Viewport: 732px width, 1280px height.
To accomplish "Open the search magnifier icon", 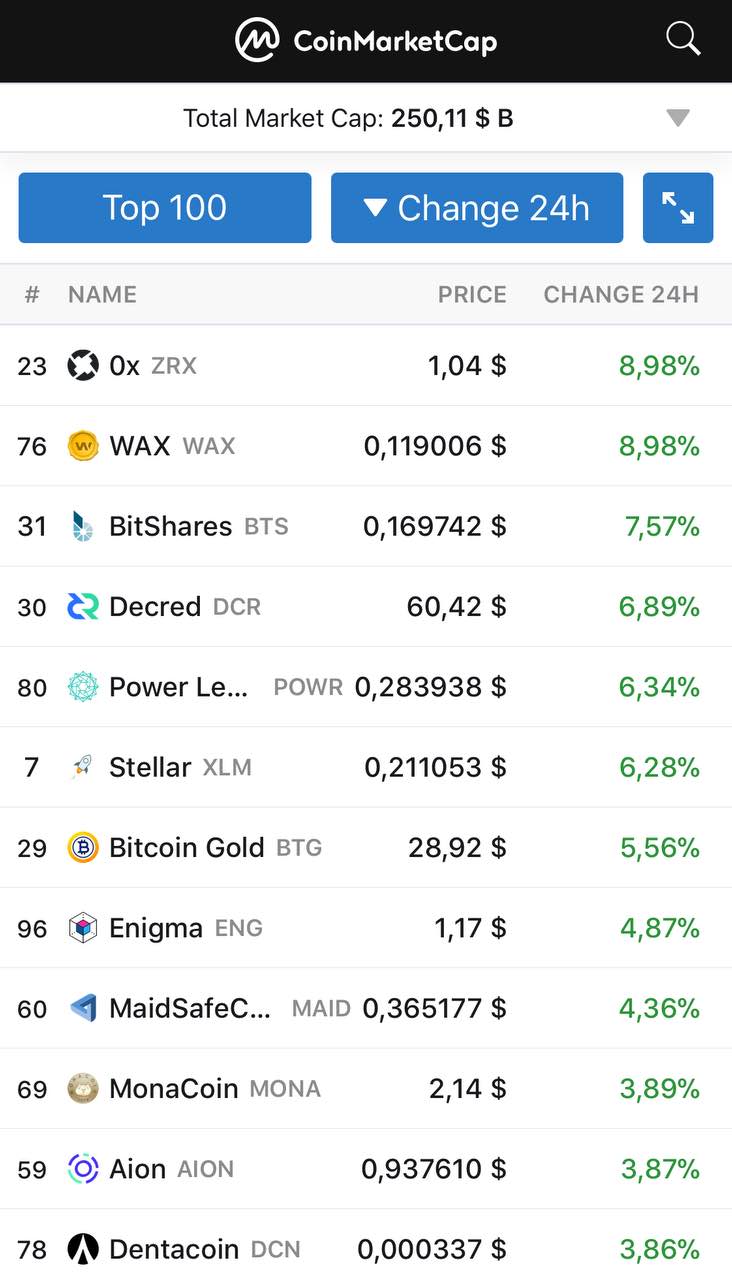I will point(683,40).
